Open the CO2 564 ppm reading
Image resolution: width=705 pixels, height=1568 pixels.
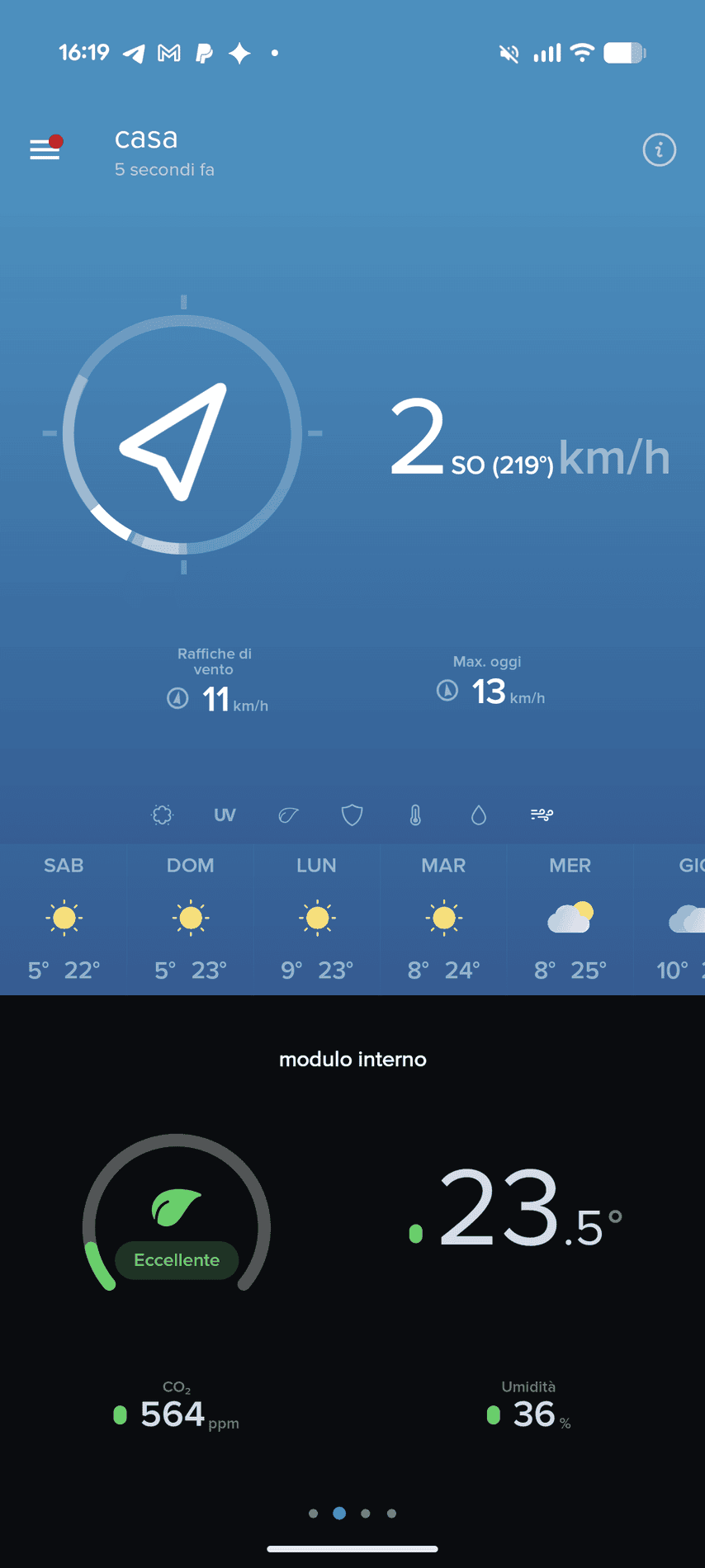(177, 1411)
